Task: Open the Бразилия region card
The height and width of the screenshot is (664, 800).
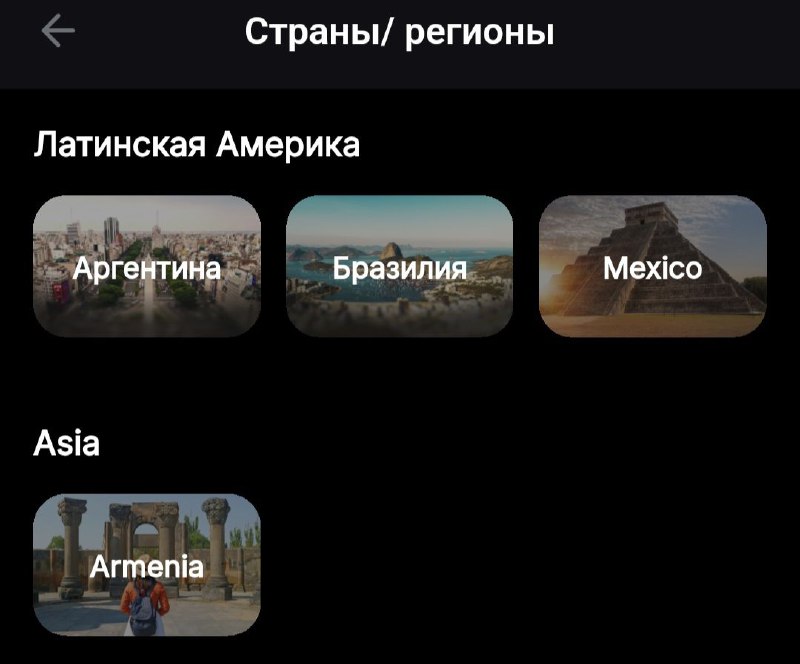Action: pos(400,266)
